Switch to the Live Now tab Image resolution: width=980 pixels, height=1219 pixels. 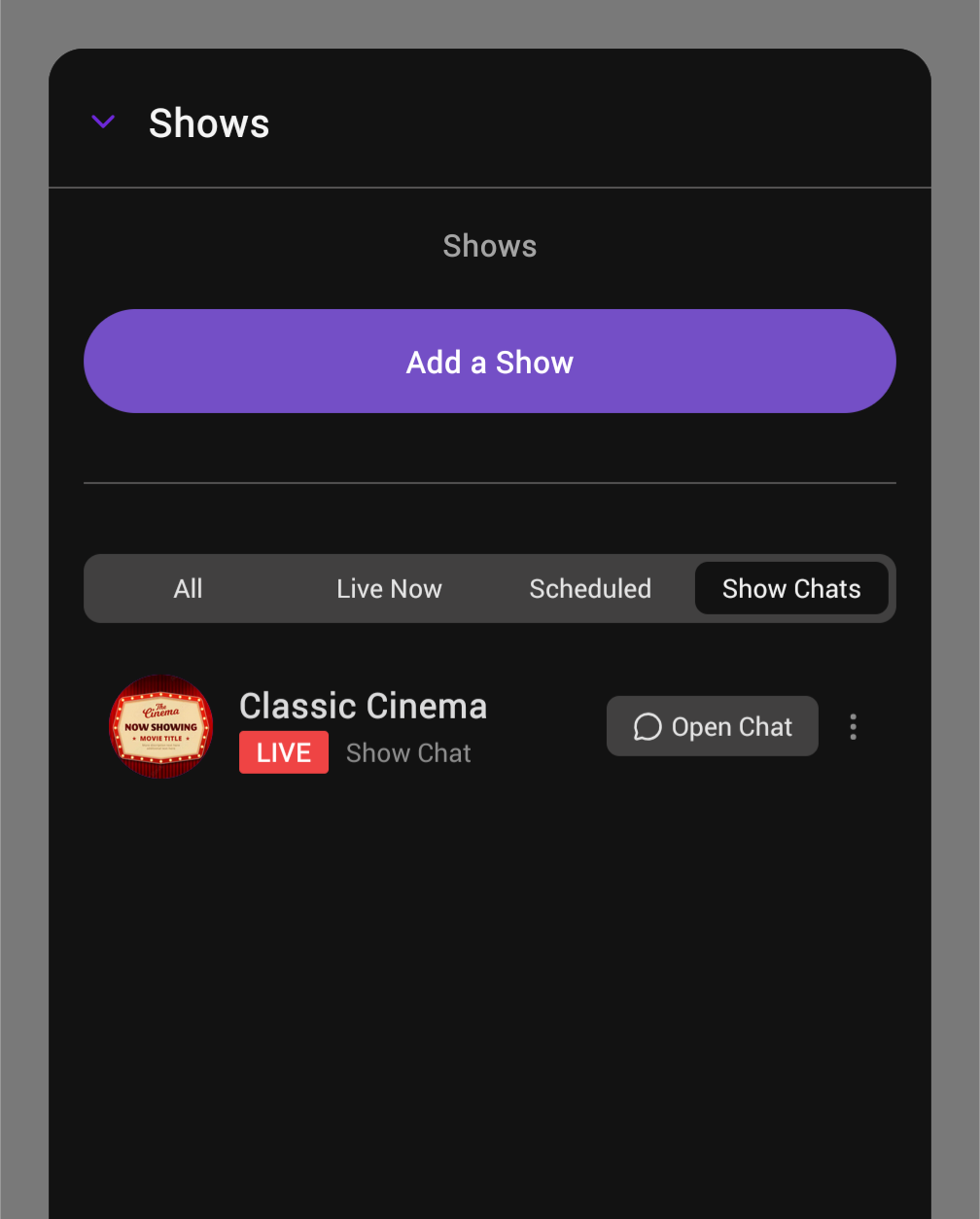tap(389, 589)
